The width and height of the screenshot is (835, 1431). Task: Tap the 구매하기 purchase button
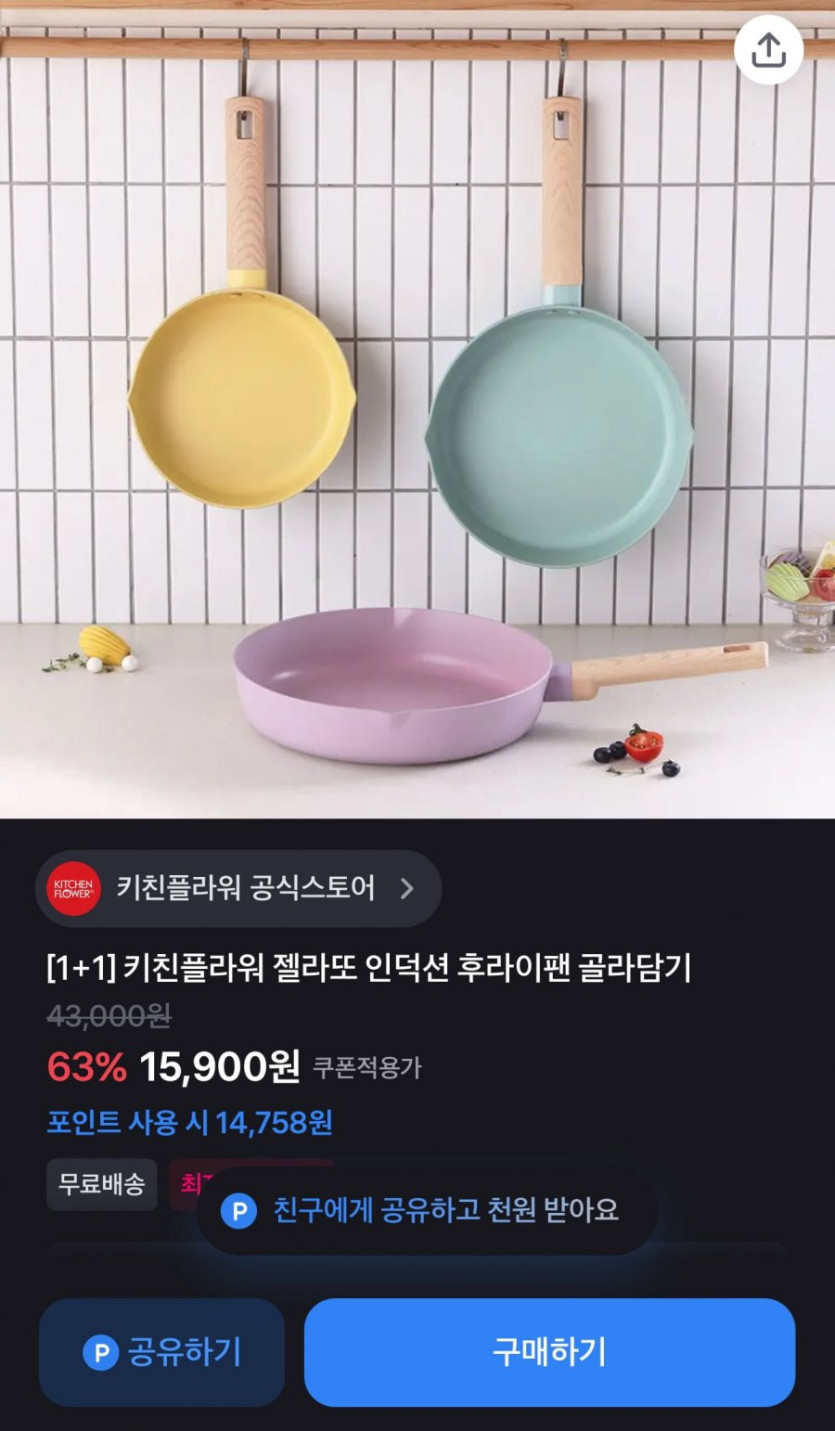click(549, 1352)
